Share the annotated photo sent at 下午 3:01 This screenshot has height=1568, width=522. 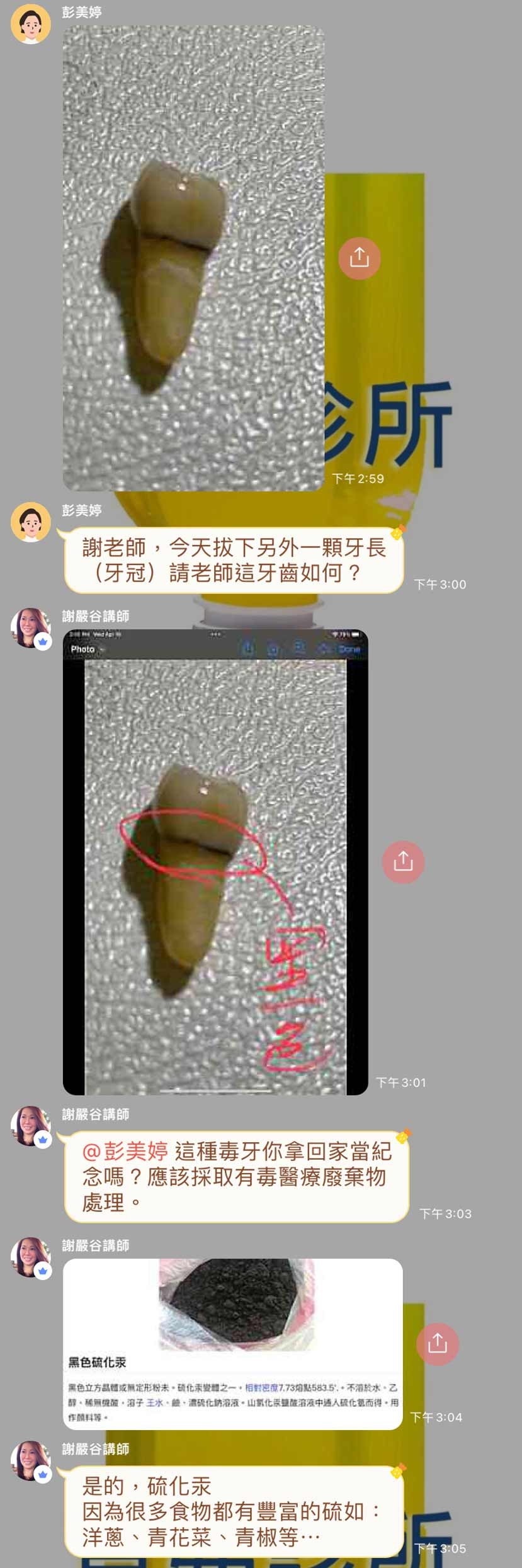click(403, 861)
